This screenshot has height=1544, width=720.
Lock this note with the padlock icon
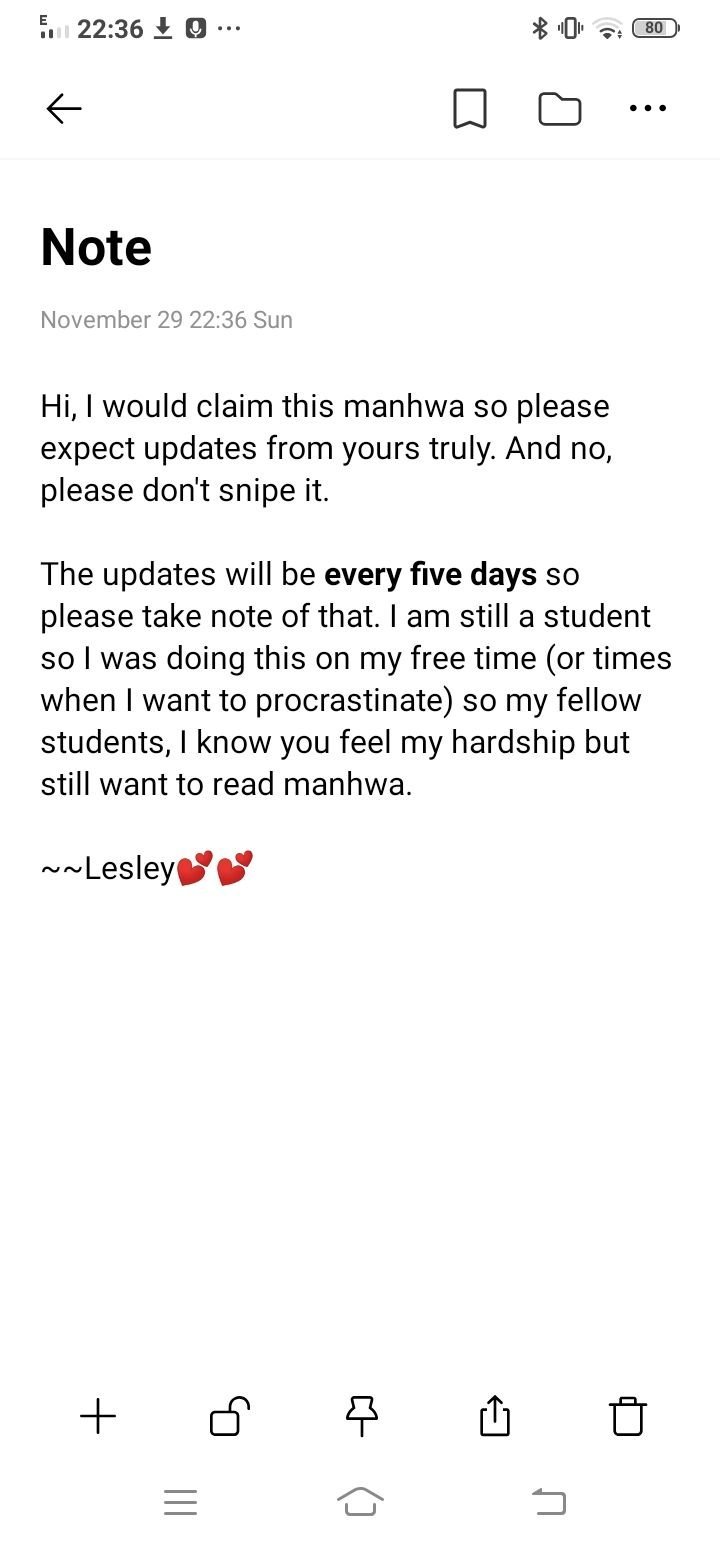pos(229,1416)
